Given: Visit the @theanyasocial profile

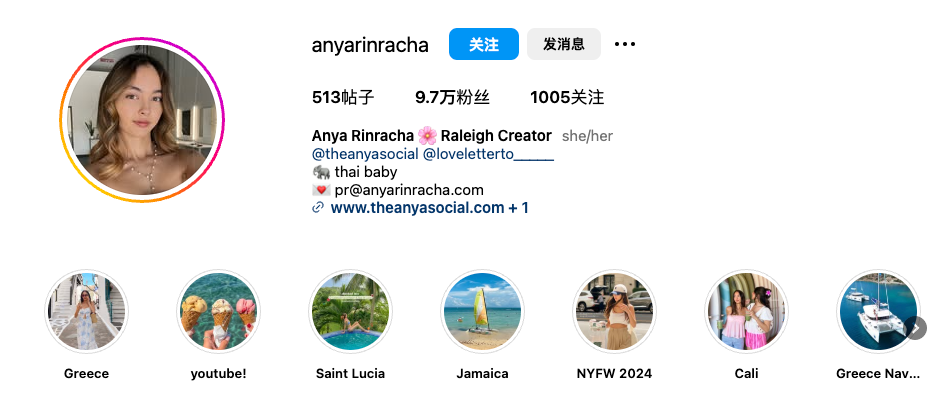Looking at the screenshot, I should pyautogui.click(x=365, y=154).
